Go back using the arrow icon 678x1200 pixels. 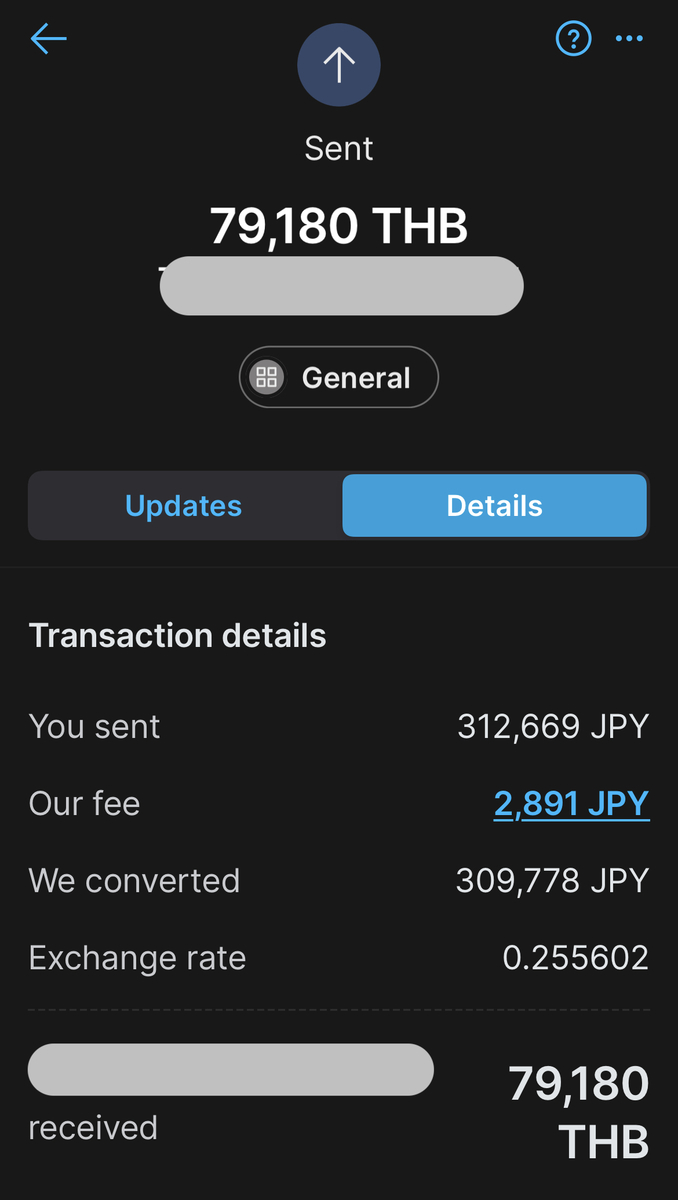(48, 39)
